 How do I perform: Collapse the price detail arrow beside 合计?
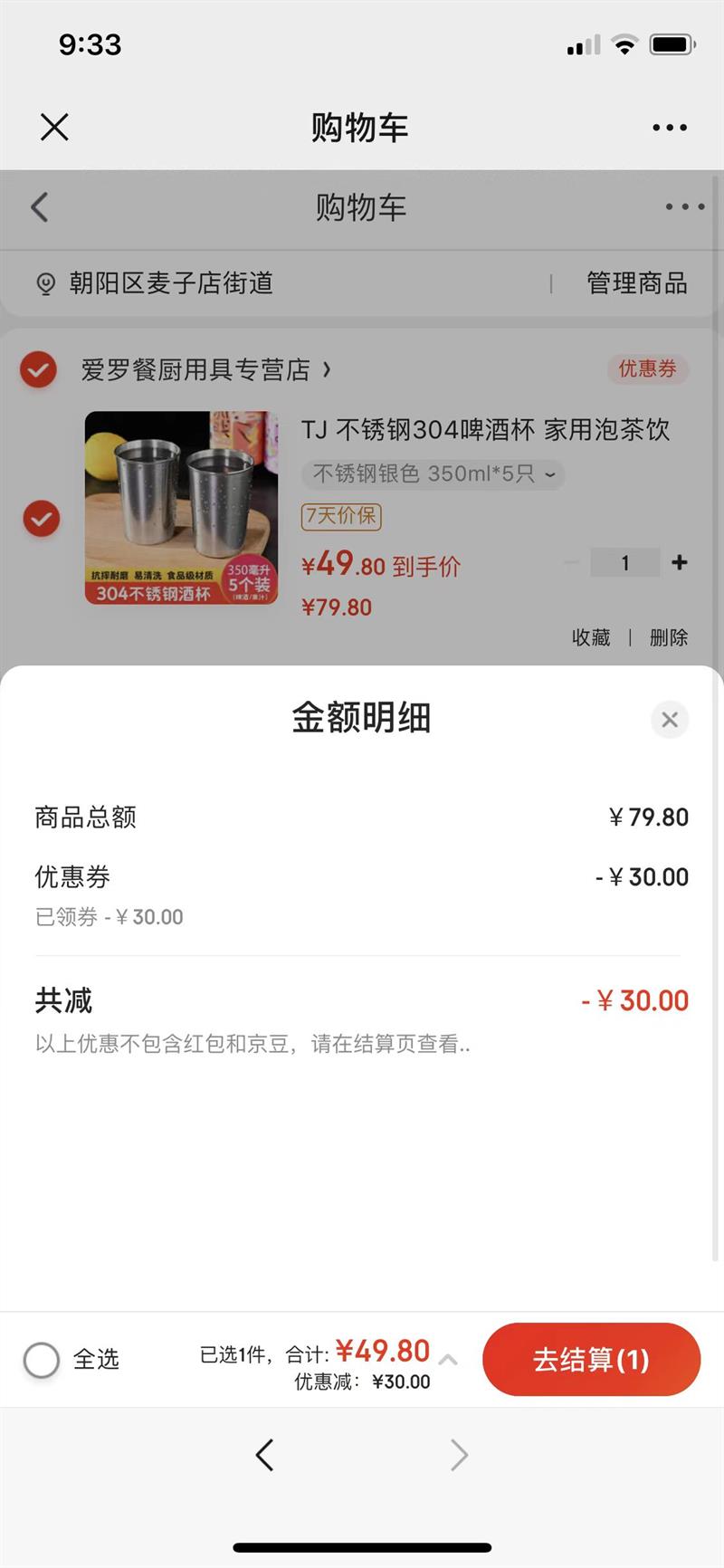tap(448, 1359)
